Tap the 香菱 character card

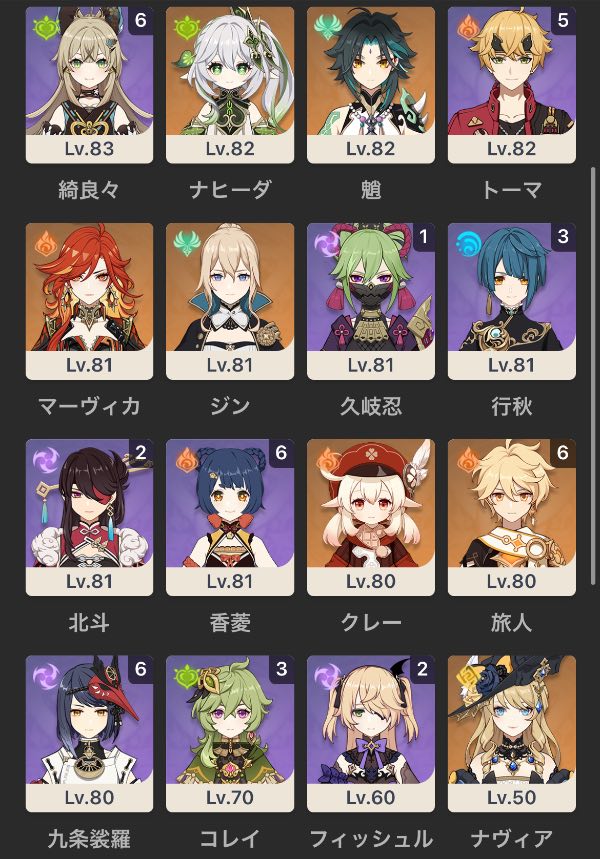click(x=230, y=516)
